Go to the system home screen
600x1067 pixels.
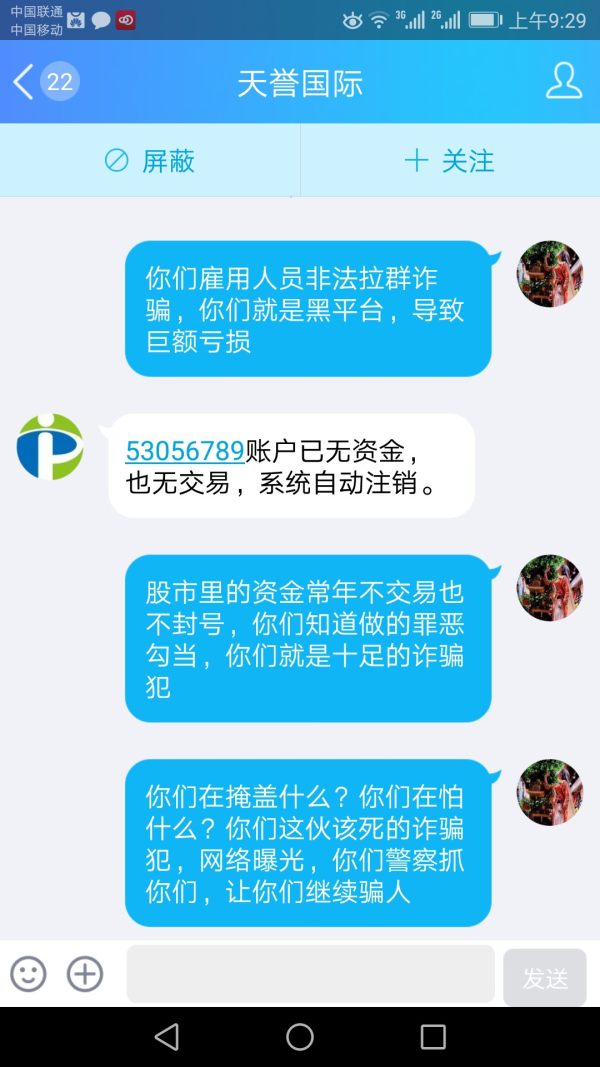[300, 1037]
